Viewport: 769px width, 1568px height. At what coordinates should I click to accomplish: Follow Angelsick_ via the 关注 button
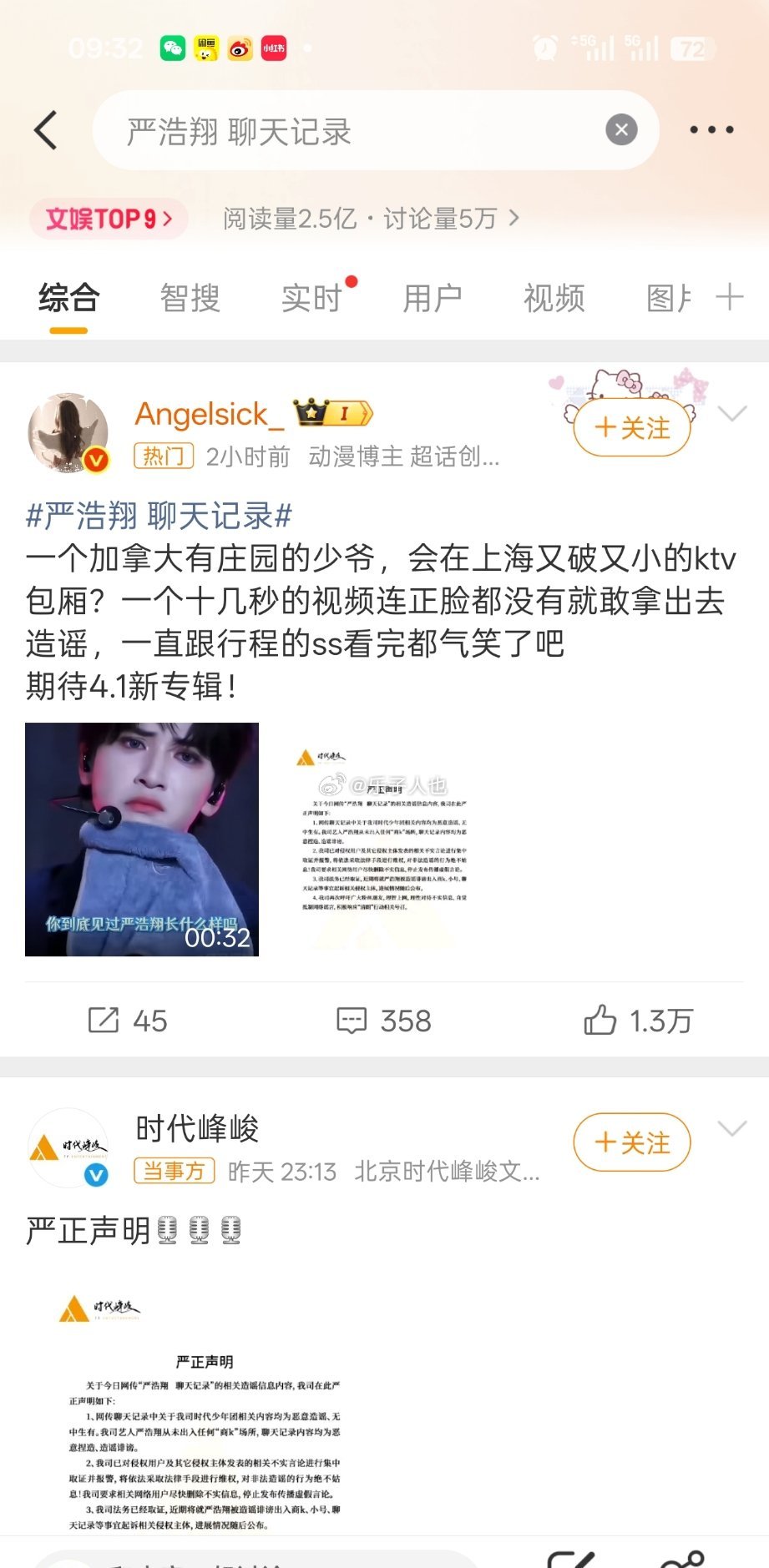[632, 426]
